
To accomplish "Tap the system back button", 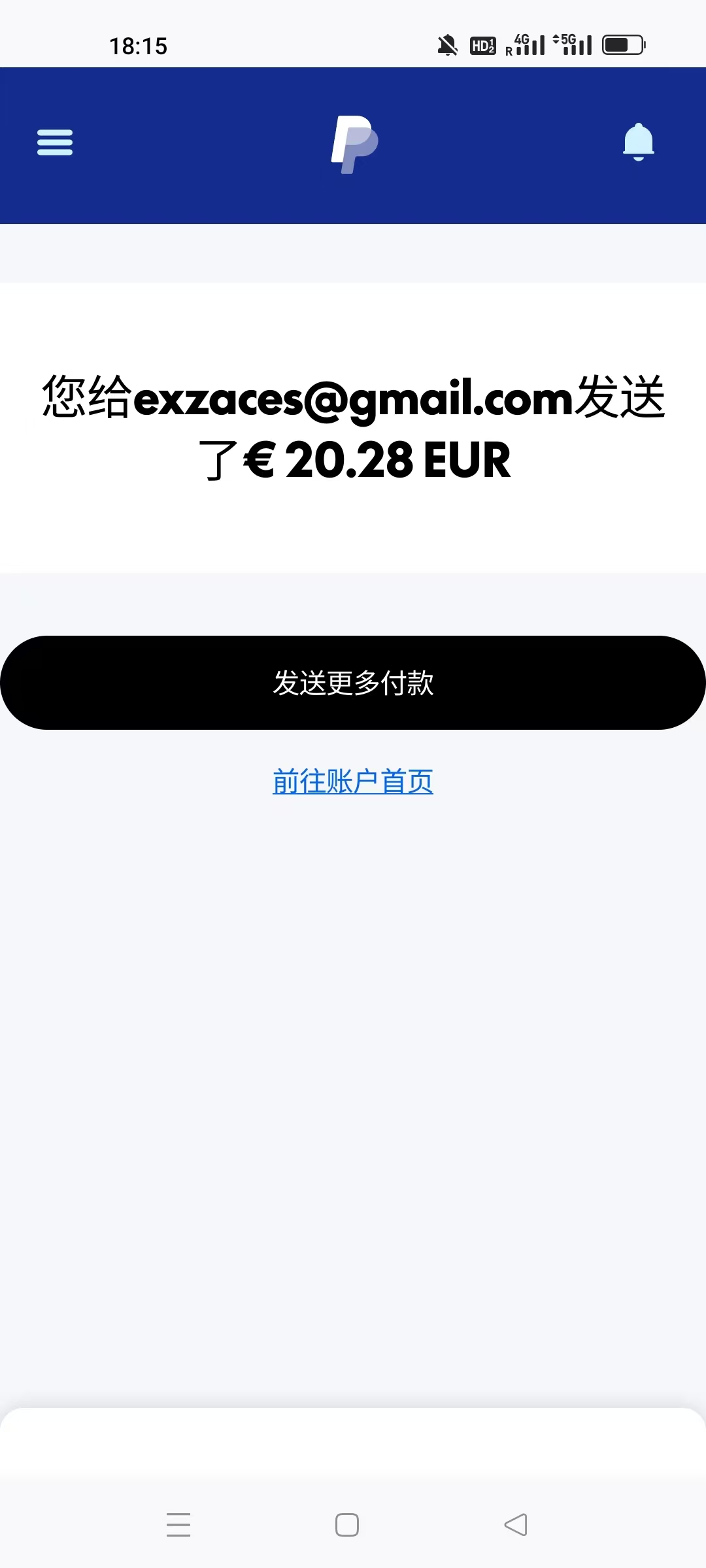I will [x=516, y=1525].
